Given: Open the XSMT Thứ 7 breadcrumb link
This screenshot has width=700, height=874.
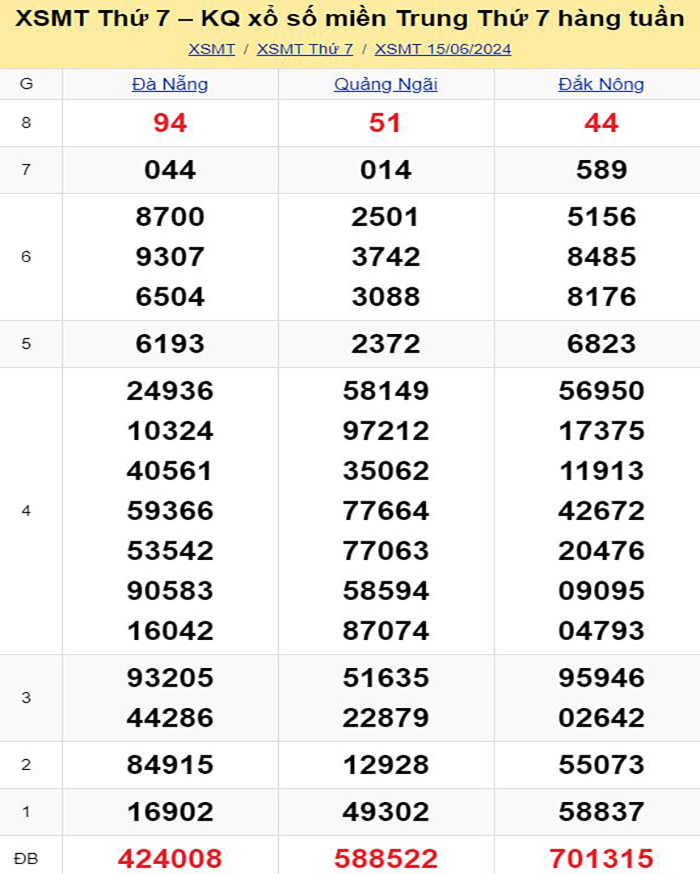Looking at the screenshot, I should click(x=305, y=49).
